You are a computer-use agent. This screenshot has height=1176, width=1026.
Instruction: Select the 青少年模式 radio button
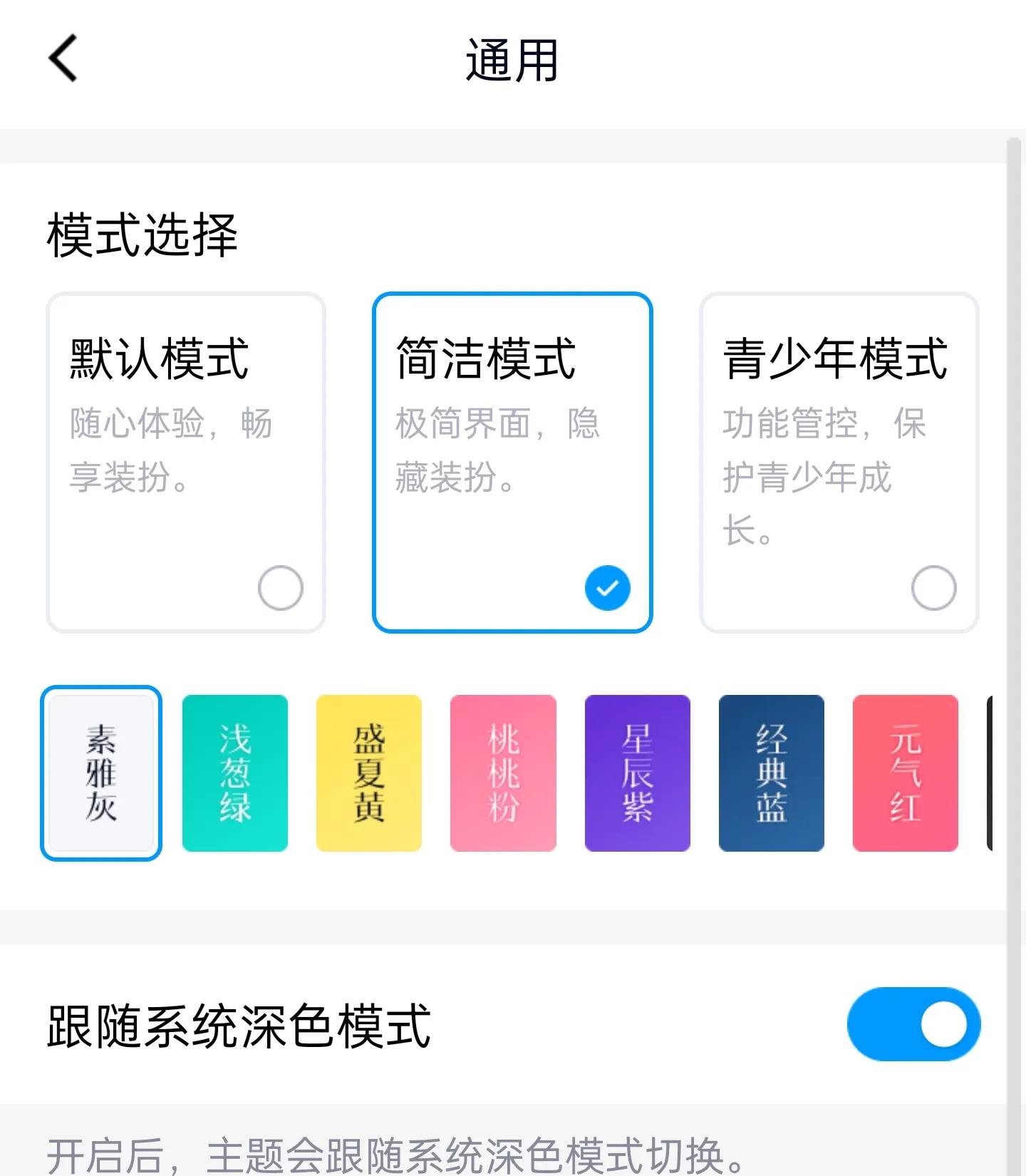933,587
